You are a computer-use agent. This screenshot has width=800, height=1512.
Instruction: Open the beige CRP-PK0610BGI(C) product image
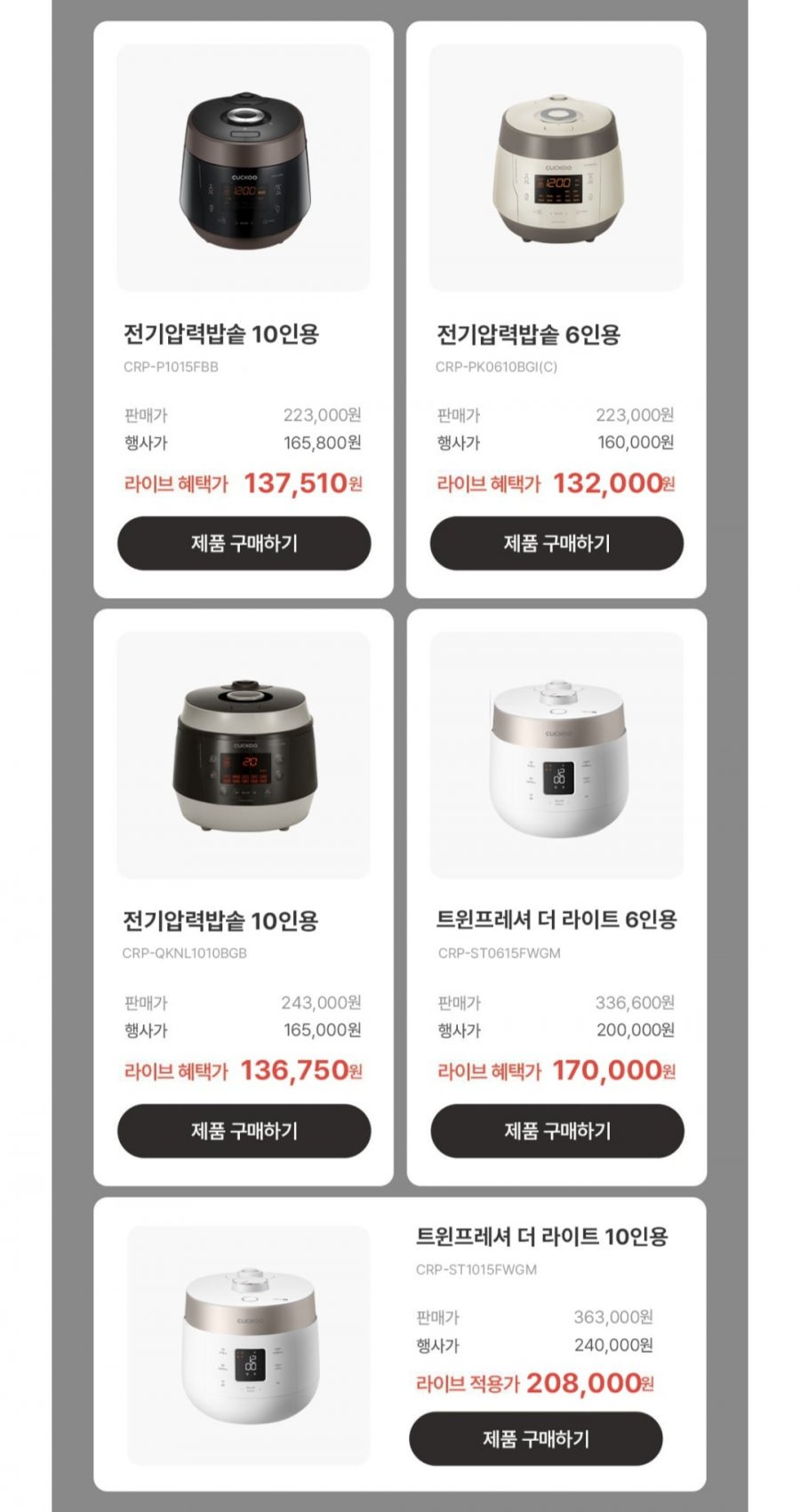pyautogui.click(x=556, y=169)
